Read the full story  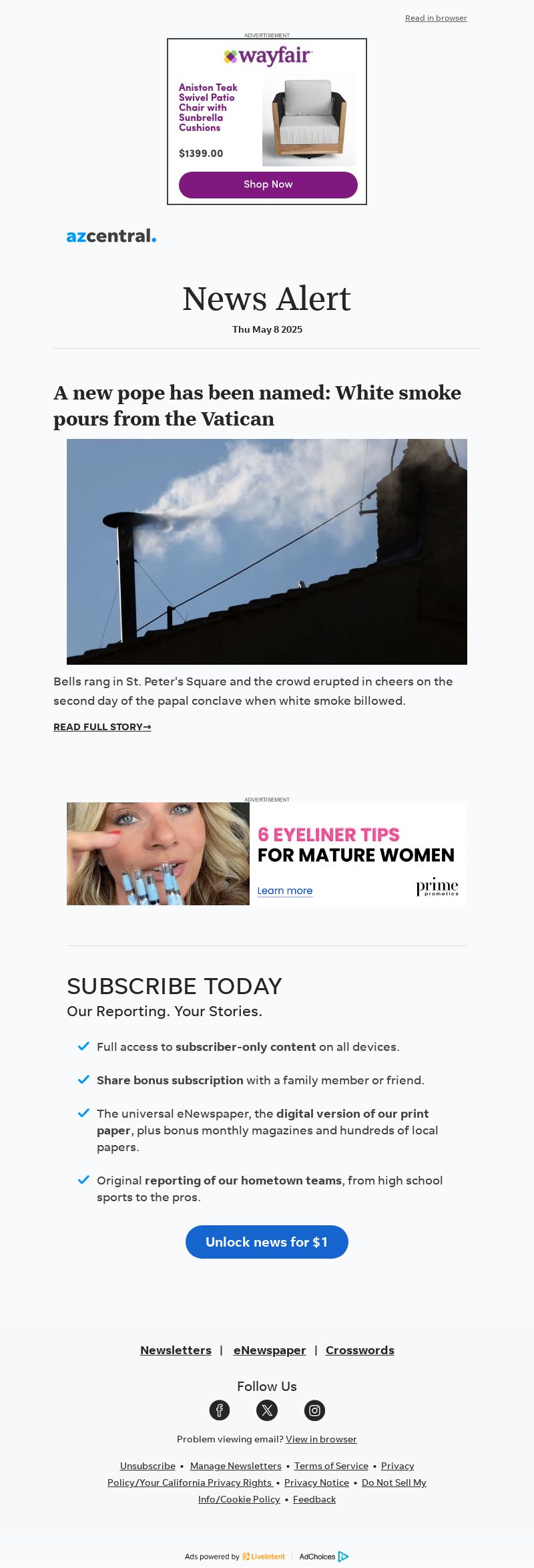tap(102, 727)
